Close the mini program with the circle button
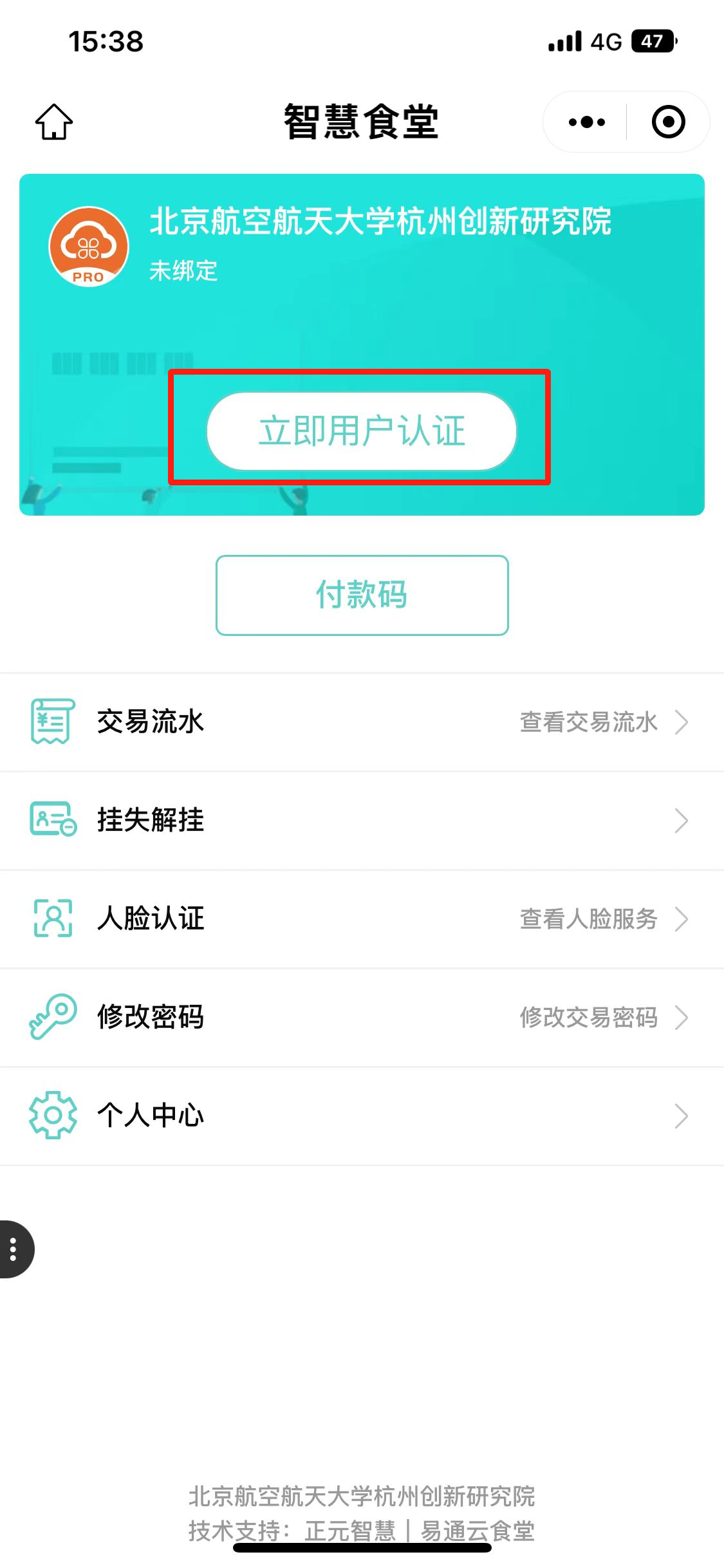This screenshot has width=724, height=1568. tap(668, 122)
